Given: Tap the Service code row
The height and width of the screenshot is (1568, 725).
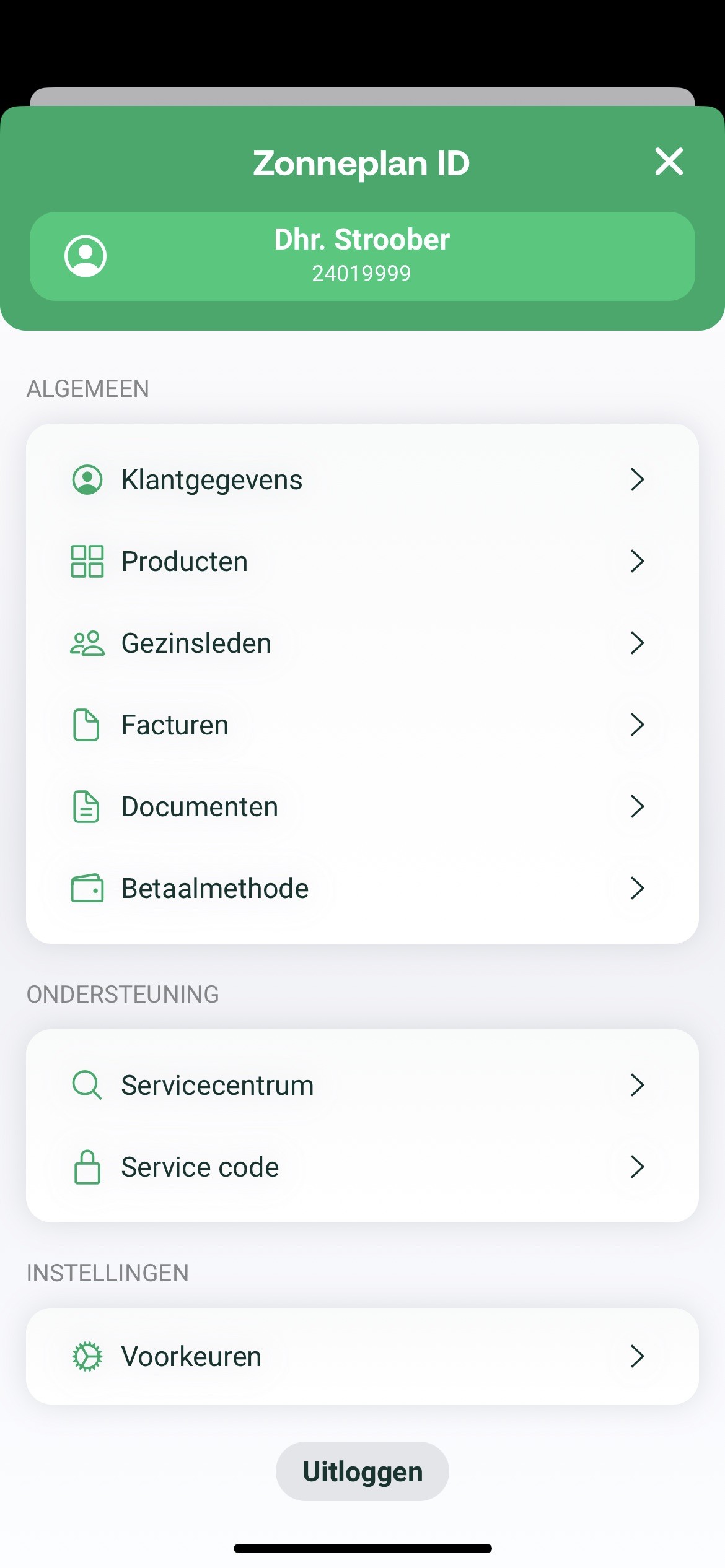Looking at the screenshot, I should point(362,1167).
